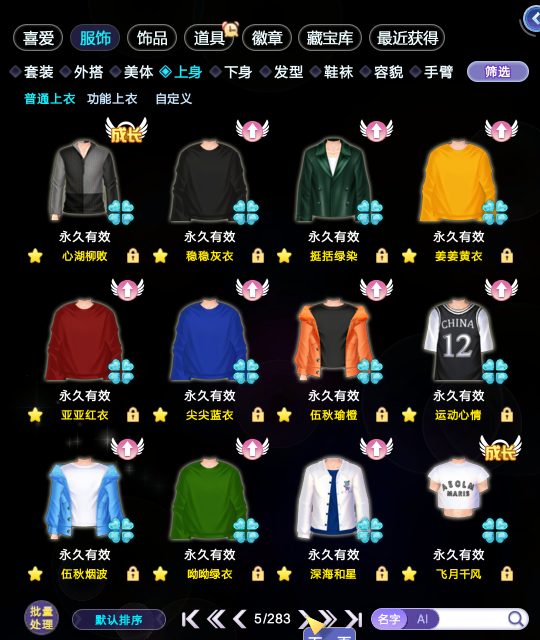The width and height of the screenshot is (540, 640).
Task: Open the 喜爱 favorites tab
Action: [x=38, y=38]
